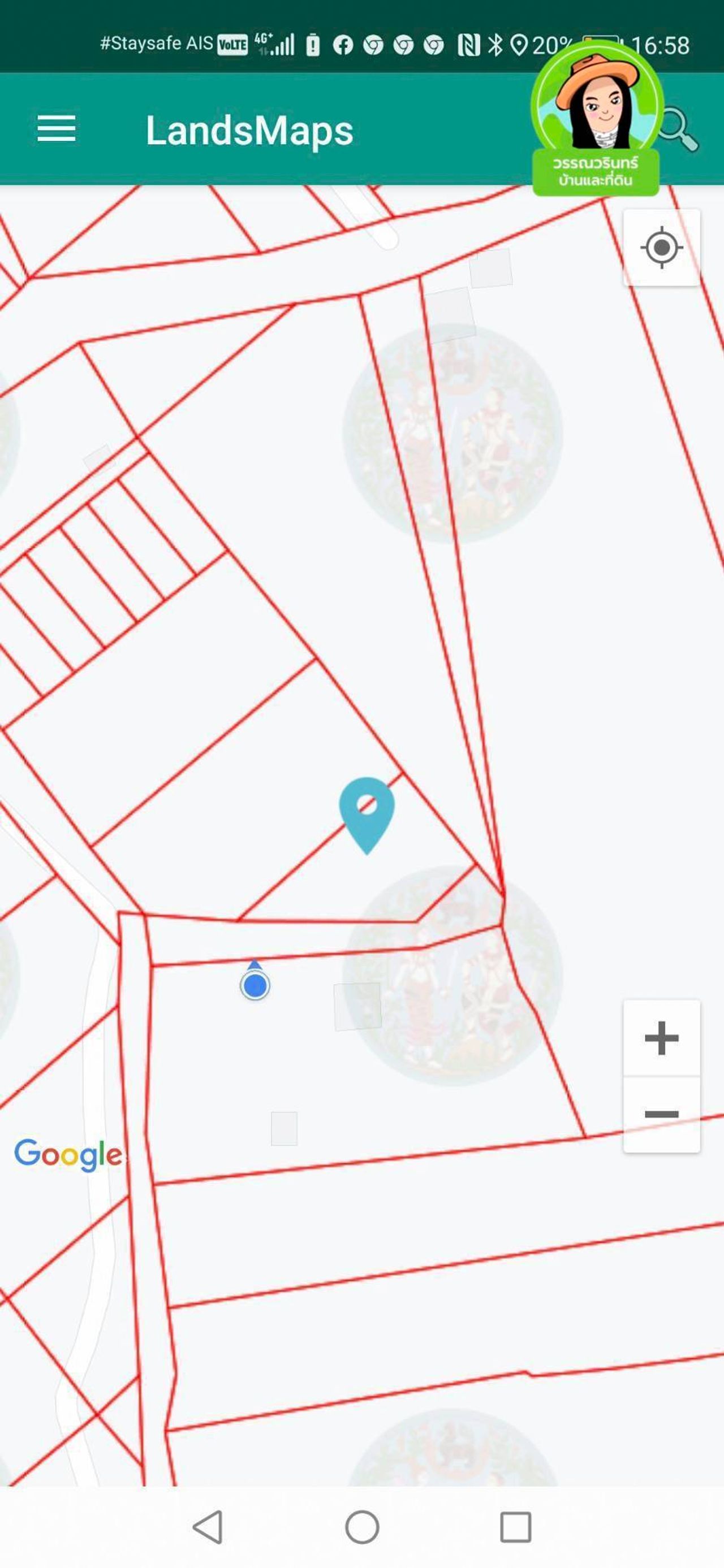Open the hamburger drawer menu
The height and width of the screenshot is (1568, 724).
[x=56, y=129]
